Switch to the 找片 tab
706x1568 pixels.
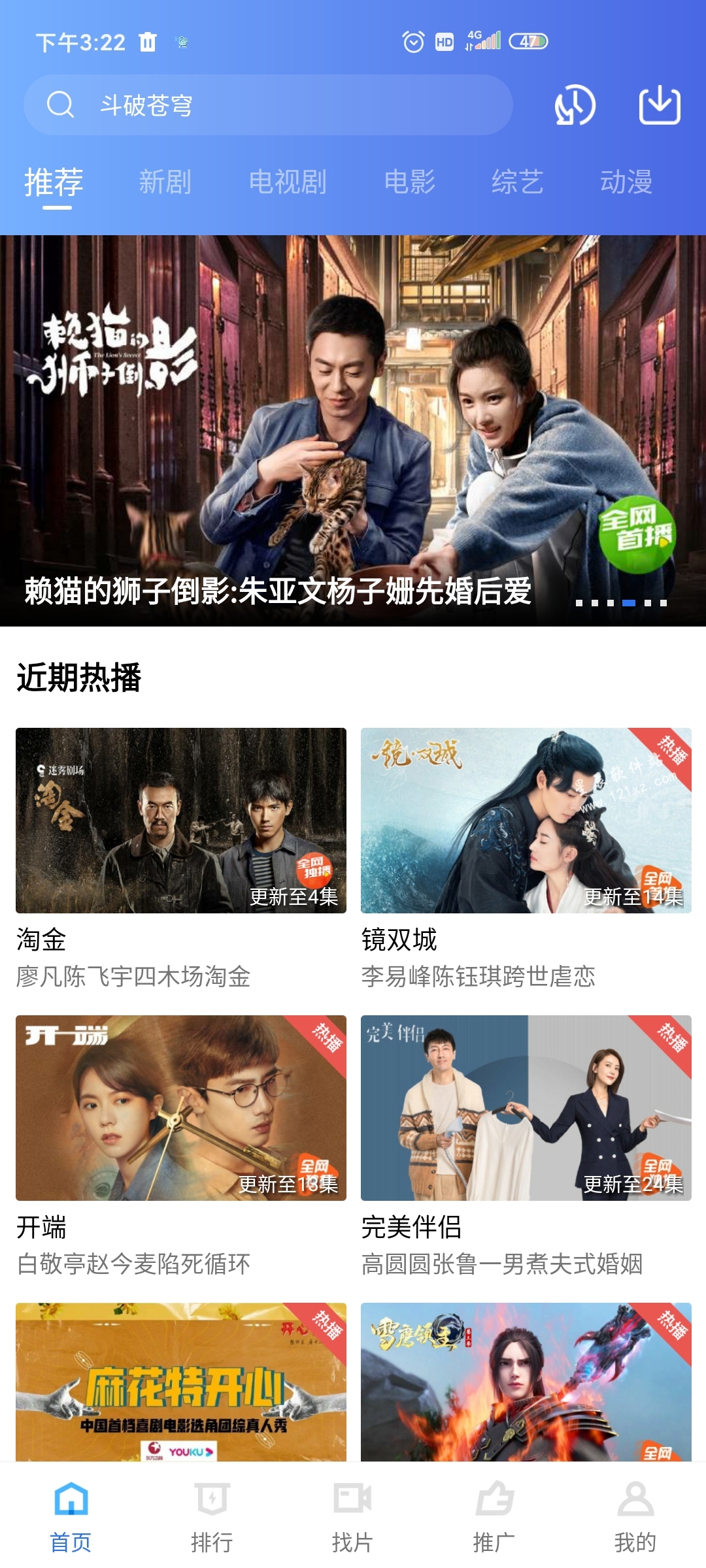352,1517
